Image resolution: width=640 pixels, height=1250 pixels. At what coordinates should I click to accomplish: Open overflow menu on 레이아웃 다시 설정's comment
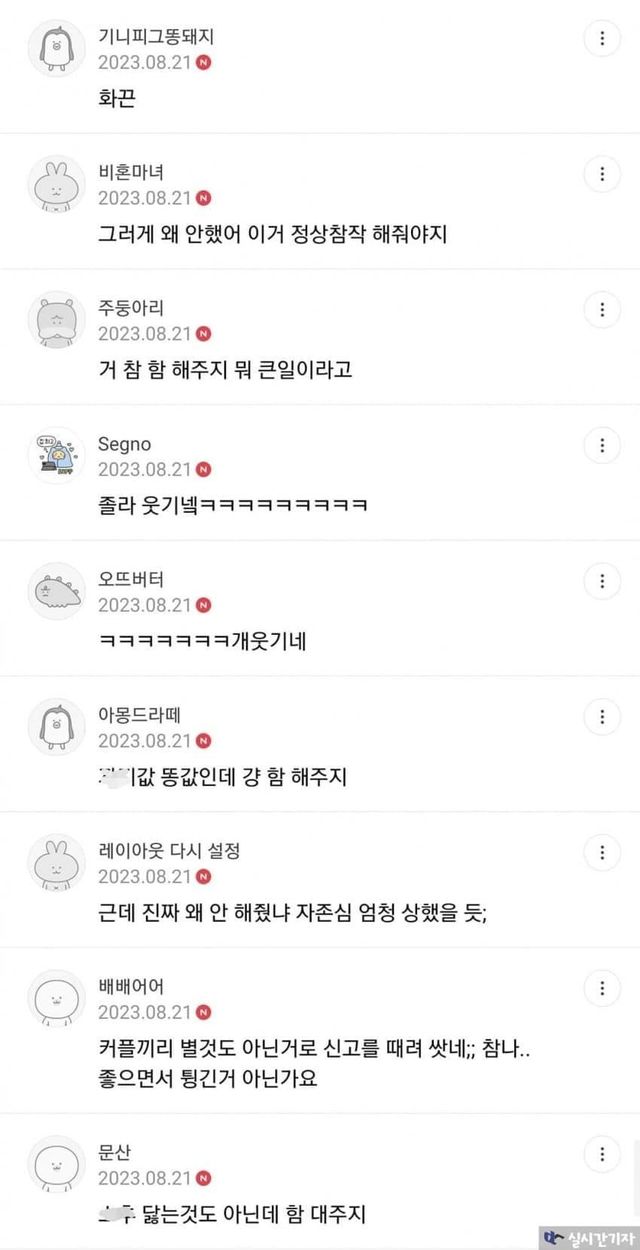click(601, 852)
